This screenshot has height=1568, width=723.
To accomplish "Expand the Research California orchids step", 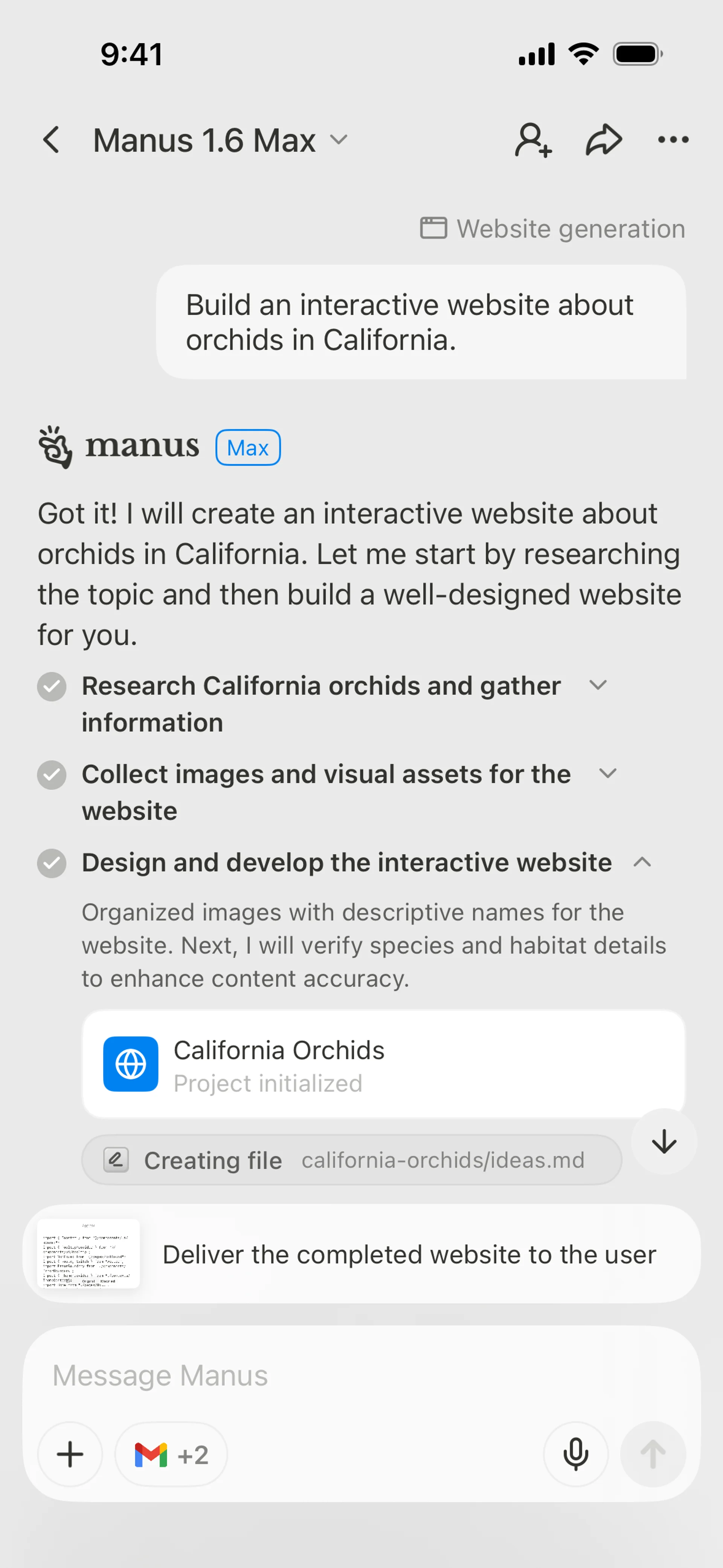I will 598,685.
